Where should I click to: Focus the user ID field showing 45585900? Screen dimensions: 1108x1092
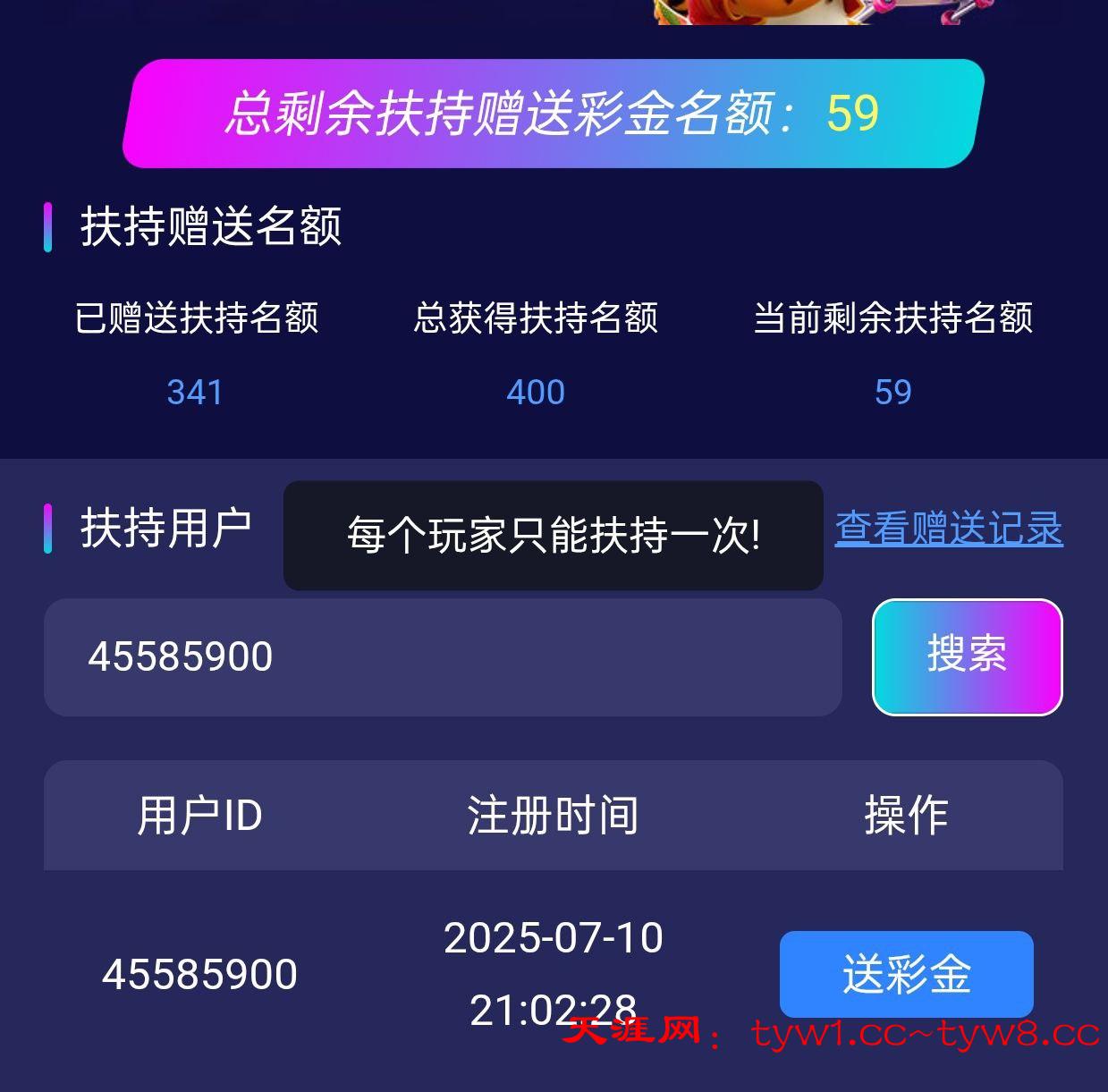(443, 656)
